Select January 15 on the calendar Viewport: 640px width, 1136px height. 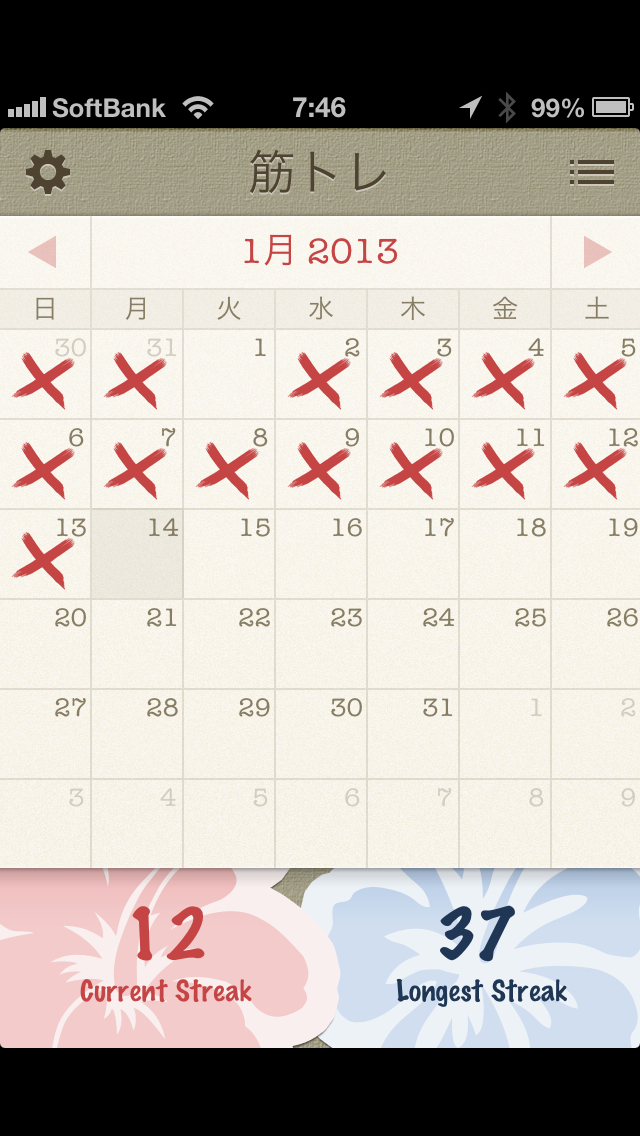coord(229,554)
